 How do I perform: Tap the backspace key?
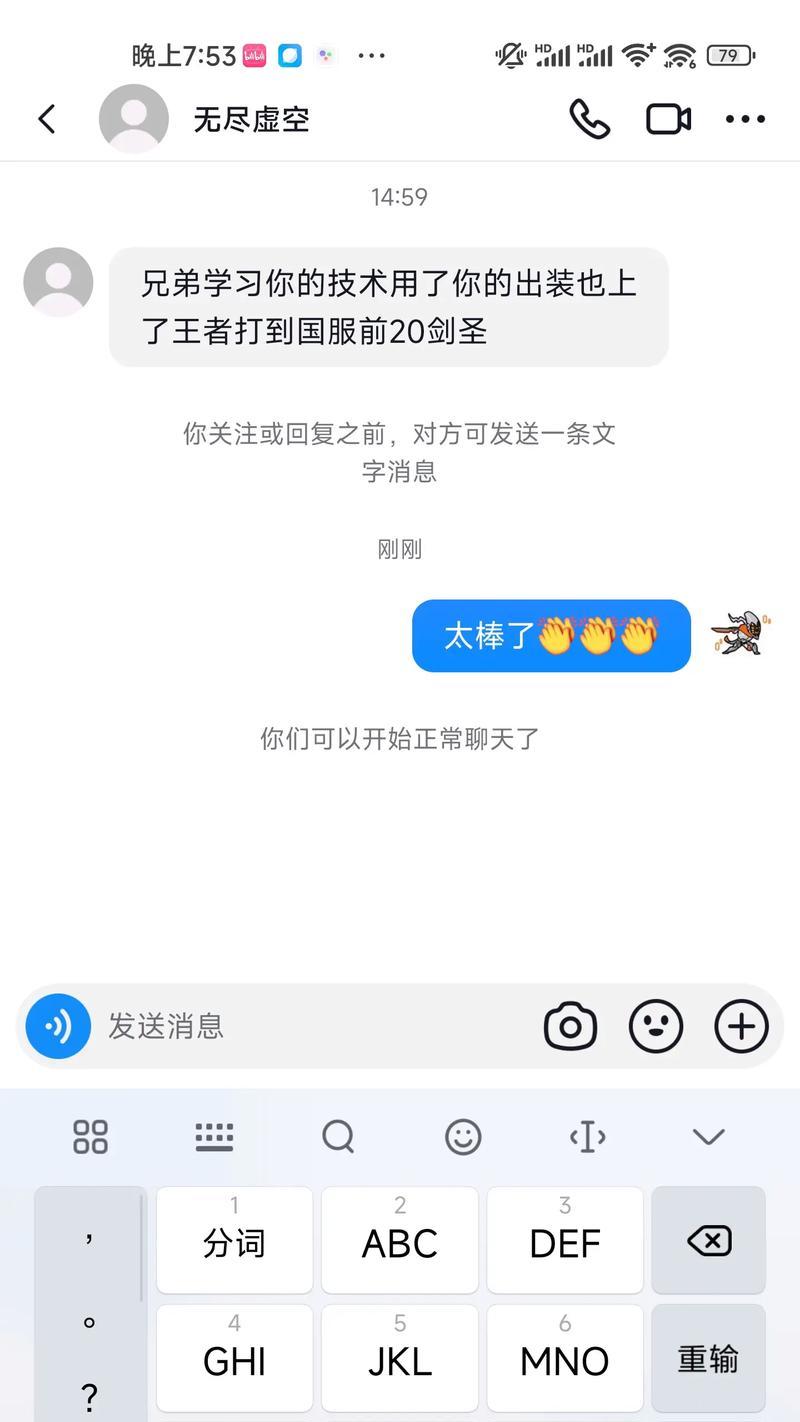pyautogui.click(x=708, y=1241)
